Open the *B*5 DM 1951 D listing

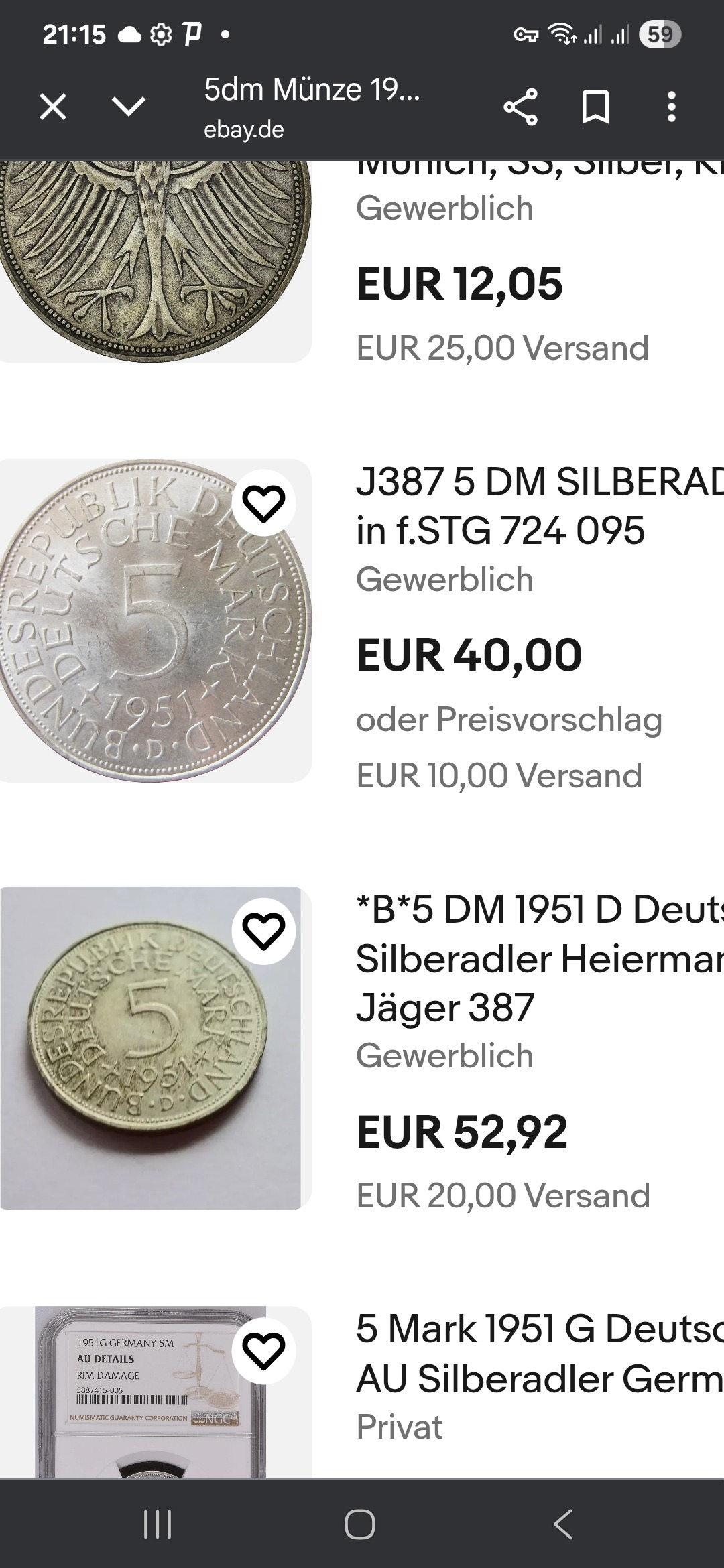[x=540, y=958]
